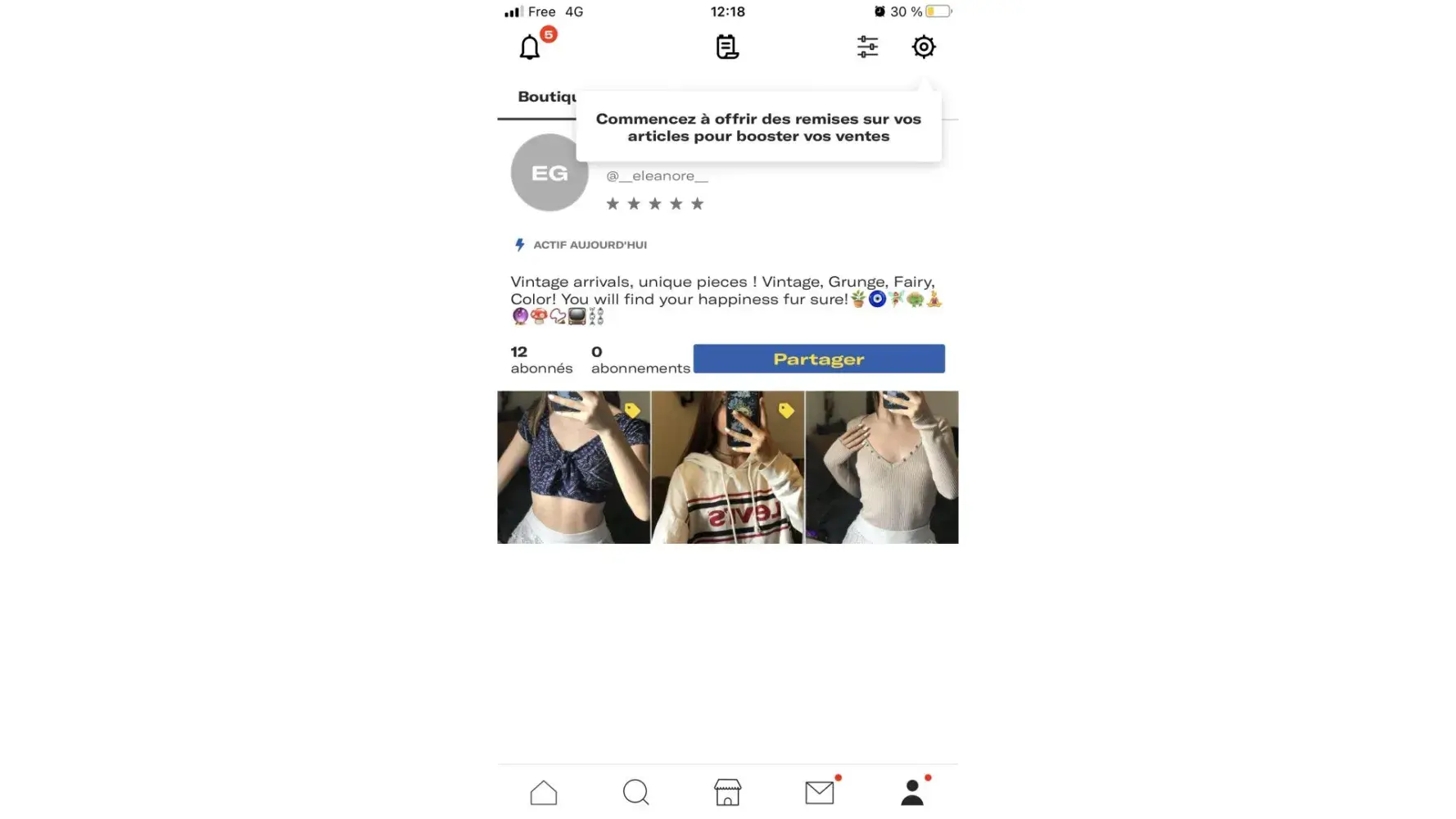Tap the Partager button

click(819, 359)
